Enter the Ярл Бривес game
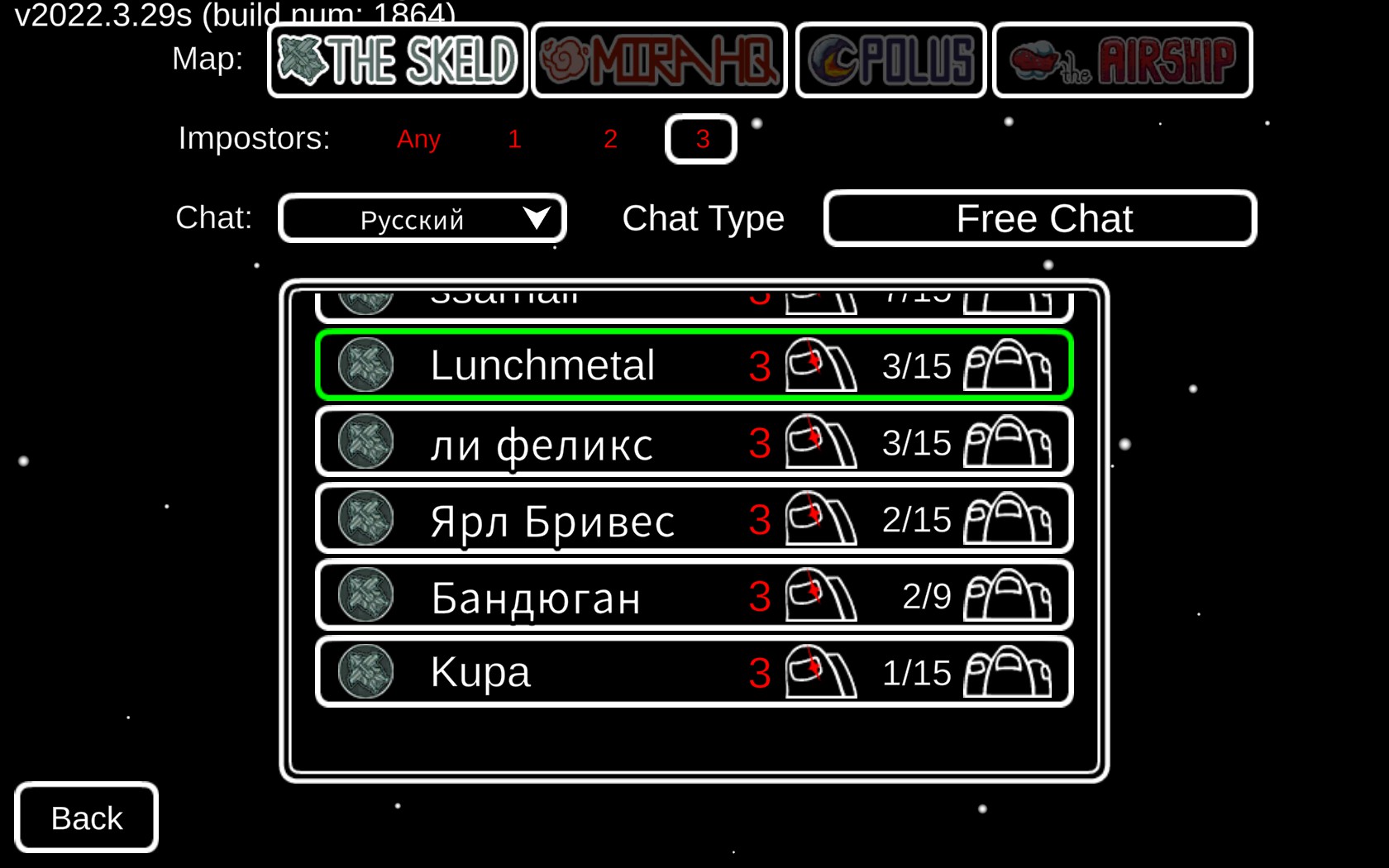 click(x=694, y=519)
